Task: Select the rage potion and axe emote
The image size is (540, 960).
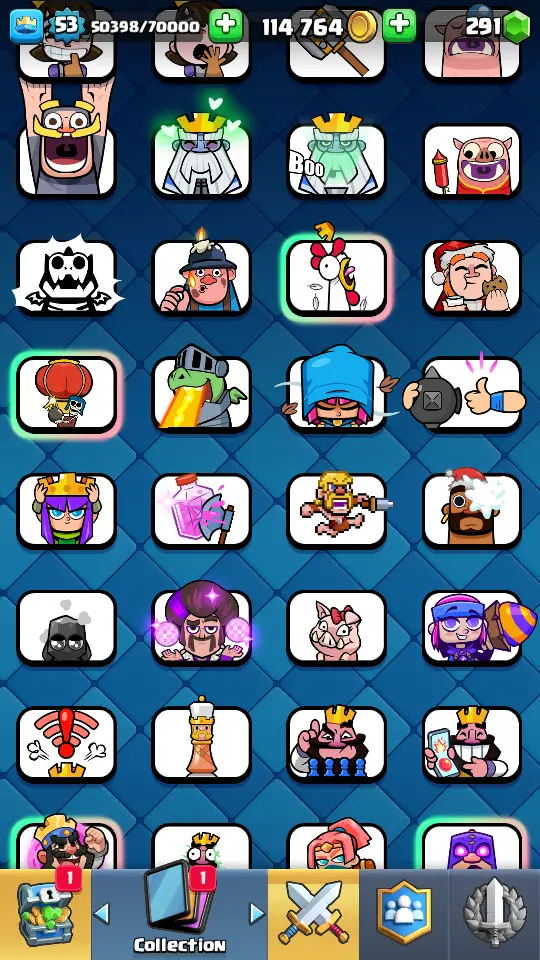Action: (x=201, y=510)
